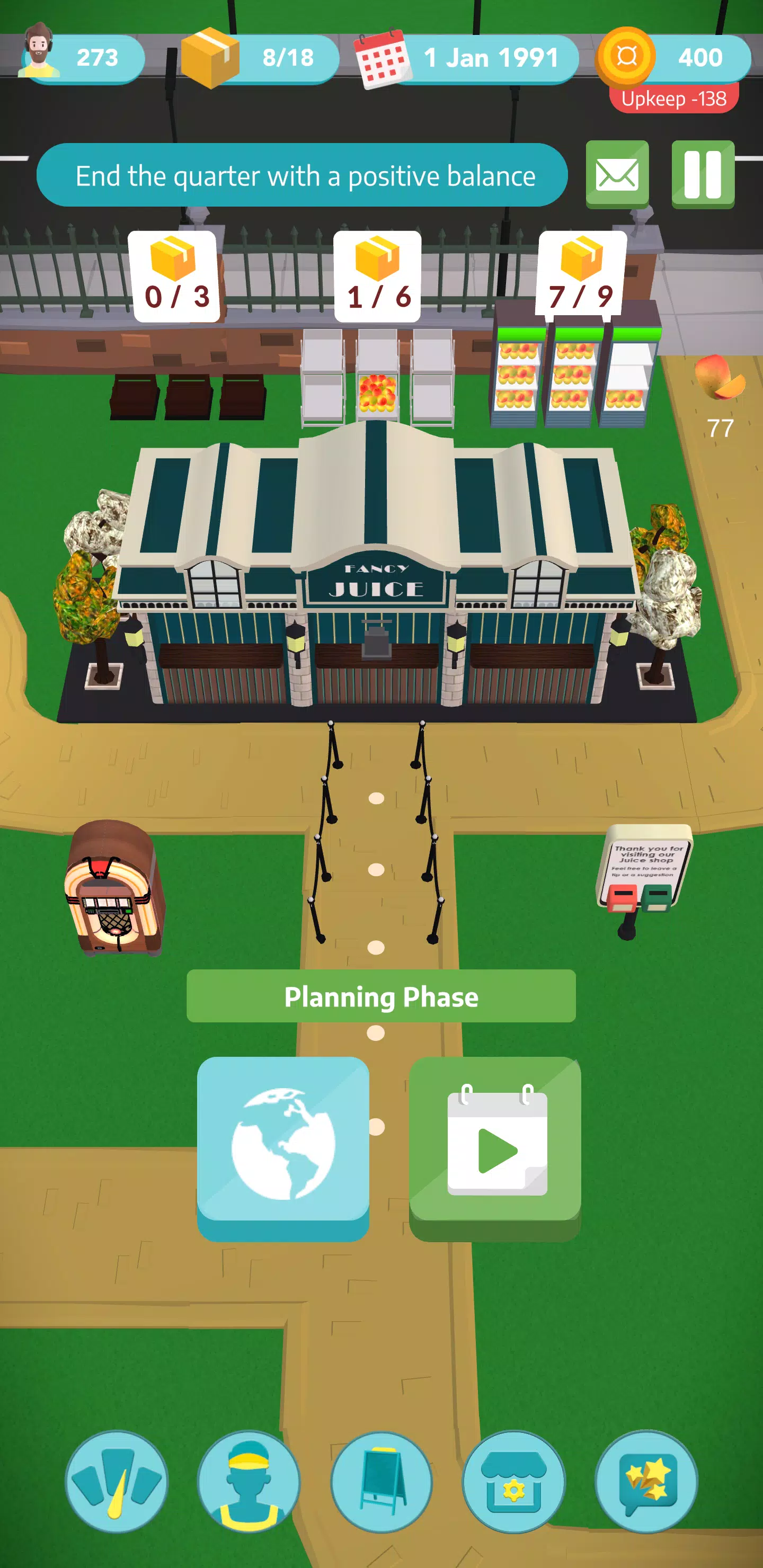763x1568 pixels.
Task: Open the cards menu
Action: click(x=117, y=1481)
